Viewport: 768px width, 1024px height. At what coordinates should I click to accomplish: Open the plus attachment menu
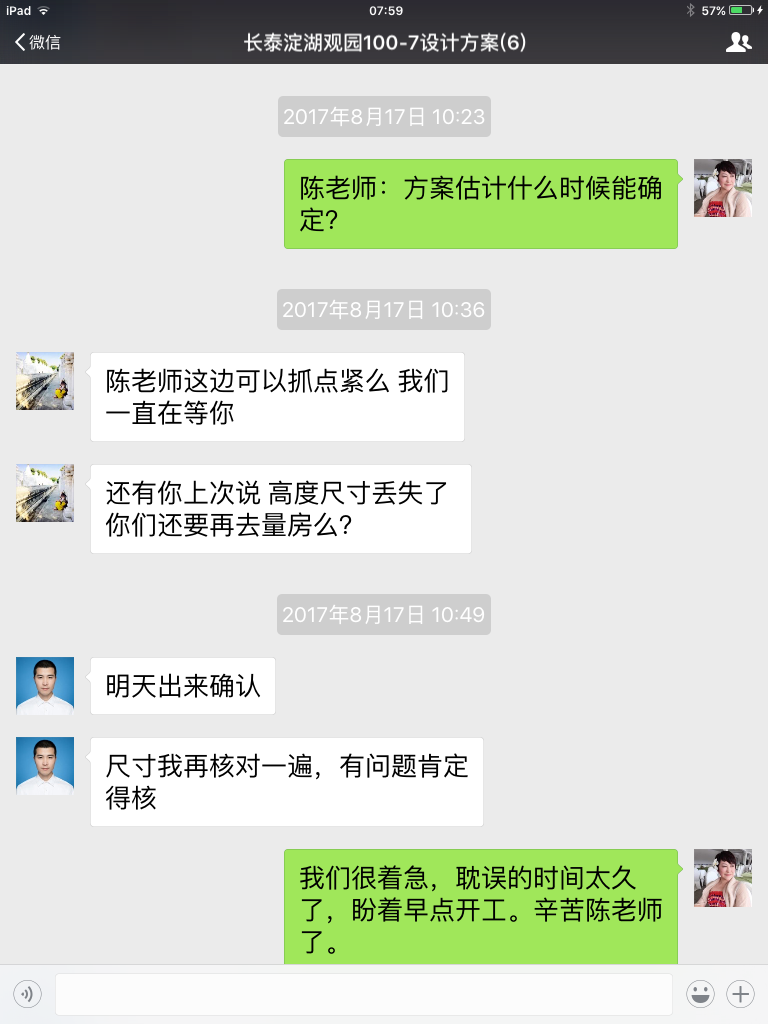click(740, 994)
